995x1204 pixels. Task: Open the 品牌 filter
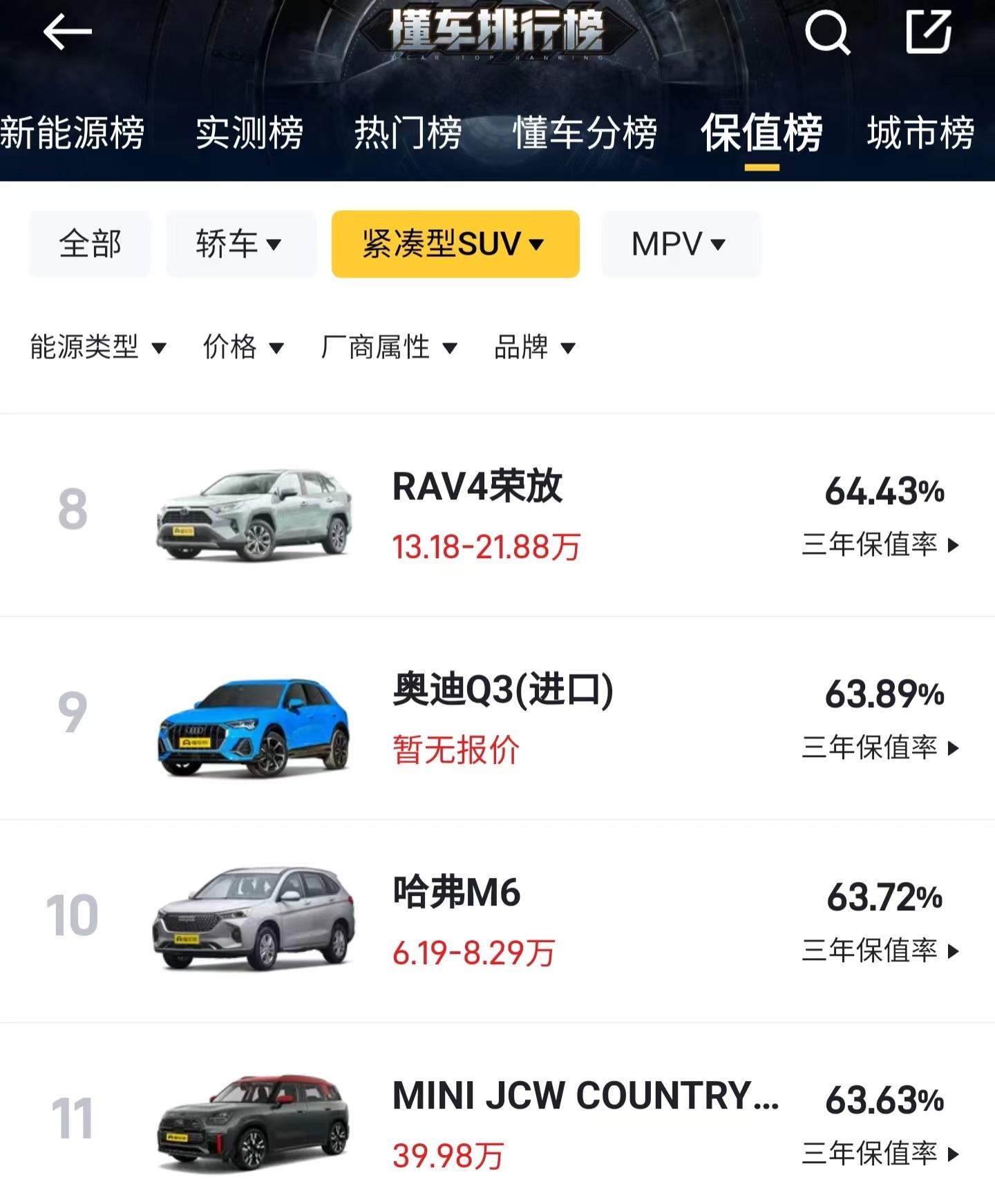[535, 347]
